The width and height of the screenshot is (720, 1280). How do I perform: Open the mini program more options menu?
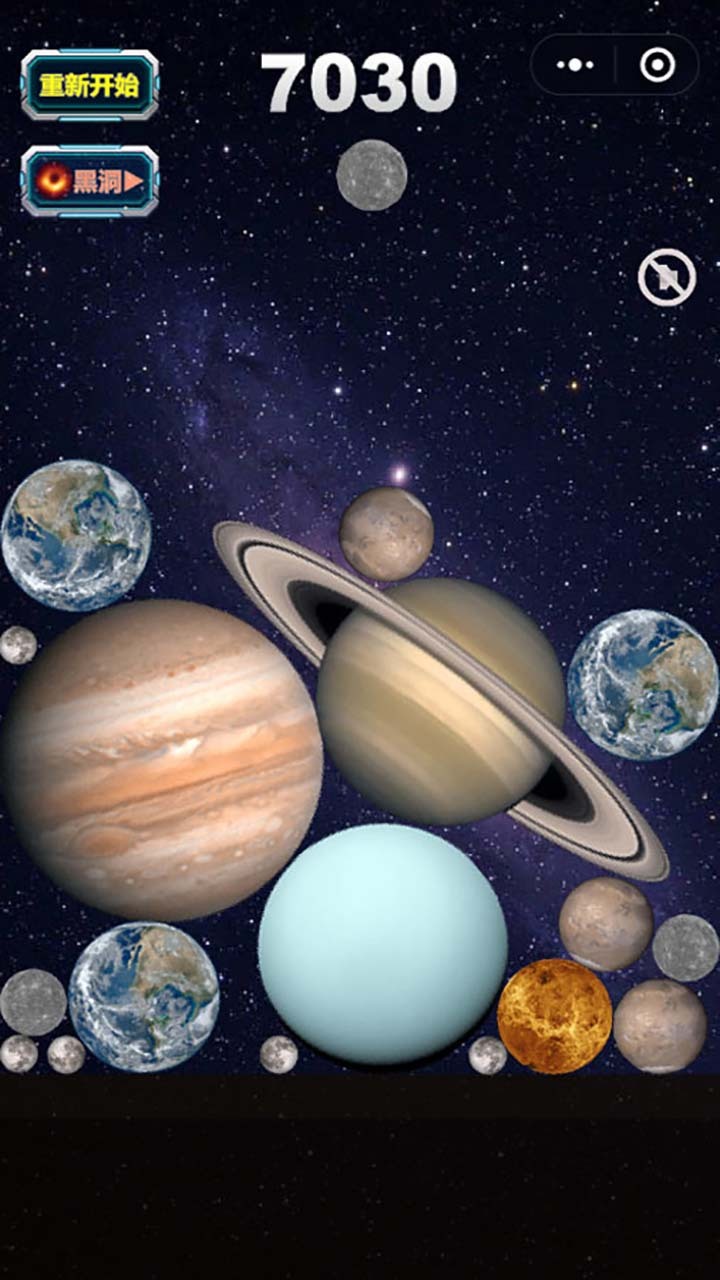tap(575, 66)
